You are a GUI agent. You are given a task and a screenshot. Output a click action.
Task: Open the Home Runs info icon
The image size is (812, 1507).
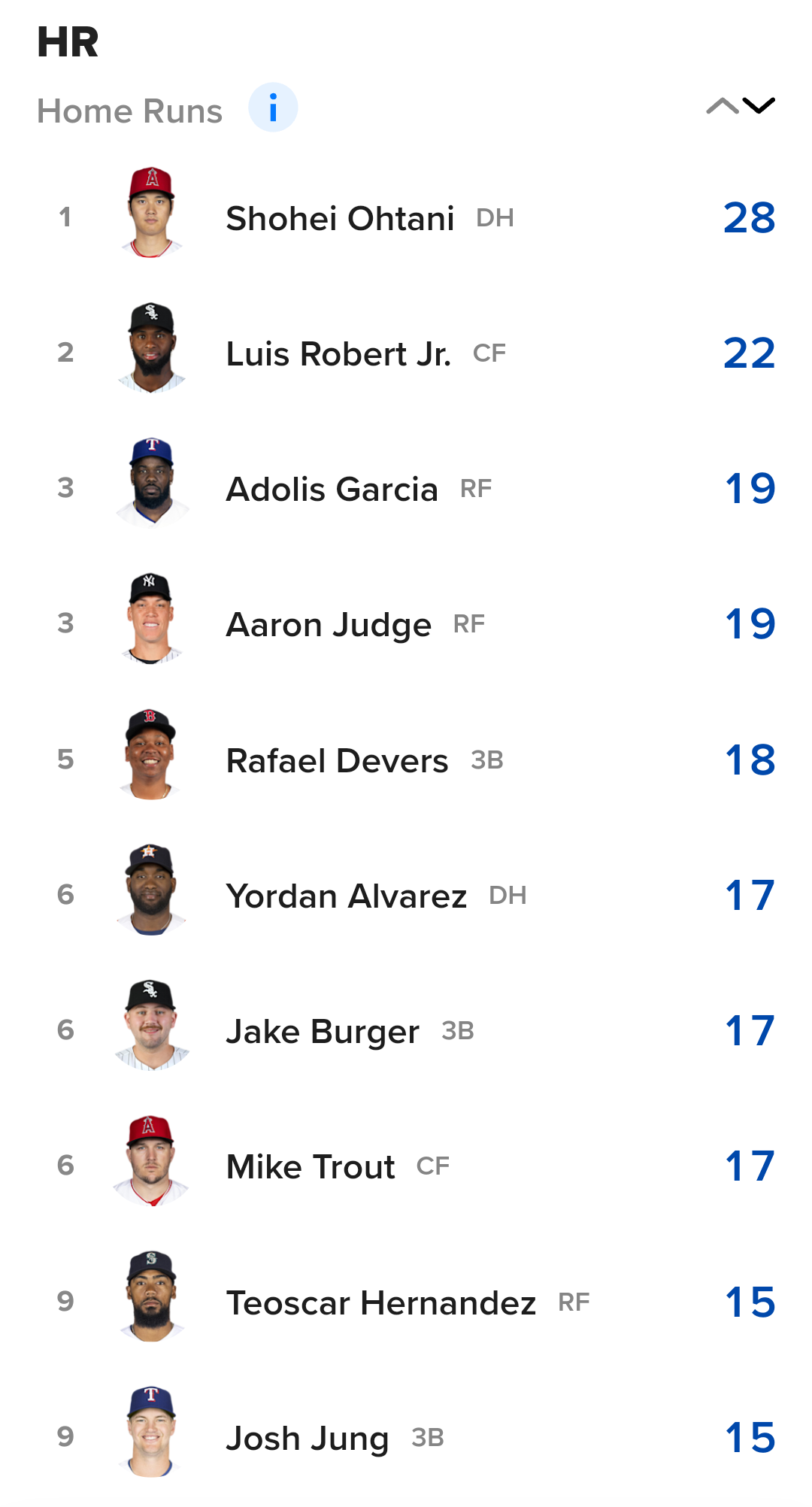coord(273,108)
